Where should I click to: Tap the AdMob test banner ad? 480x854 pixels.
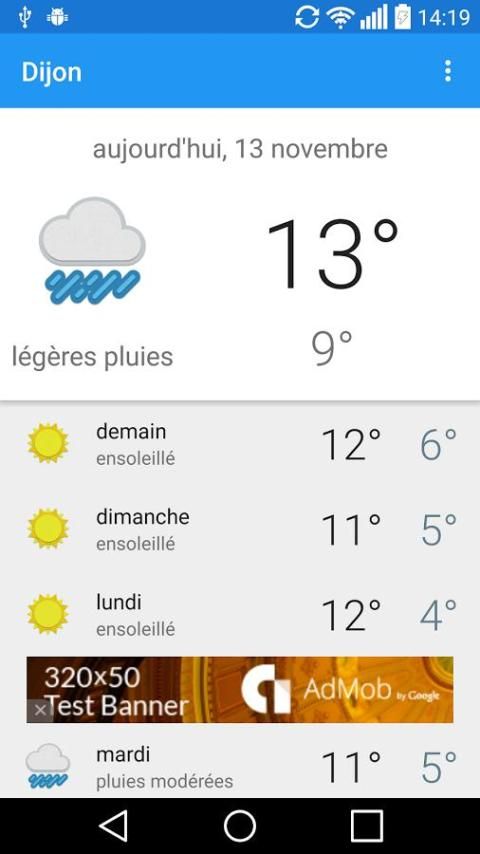point(240,690)
